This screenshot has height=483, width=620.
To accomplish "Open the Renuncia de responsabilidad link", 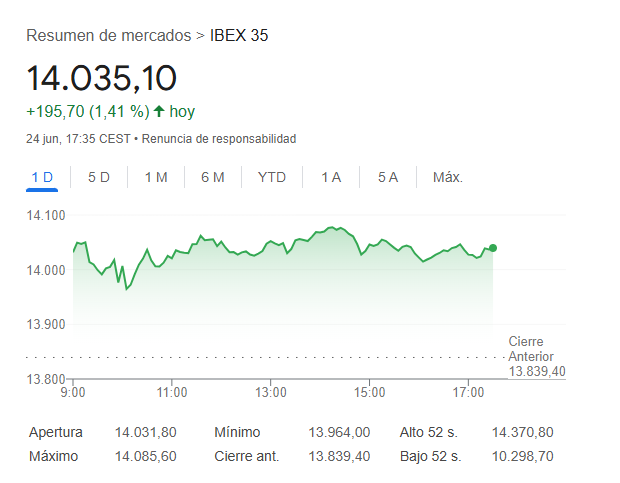I will click(x=220, y=138).
